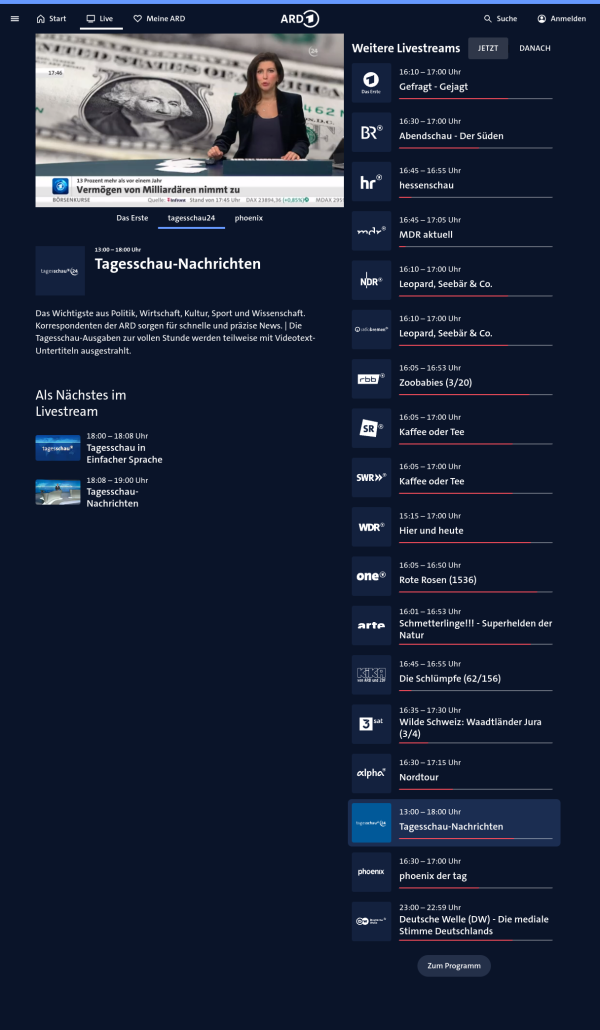This screenshot has width=600, height=1030.
Task: Open Die Schlümpfe (62/156) stream
Action: [447, 678]
